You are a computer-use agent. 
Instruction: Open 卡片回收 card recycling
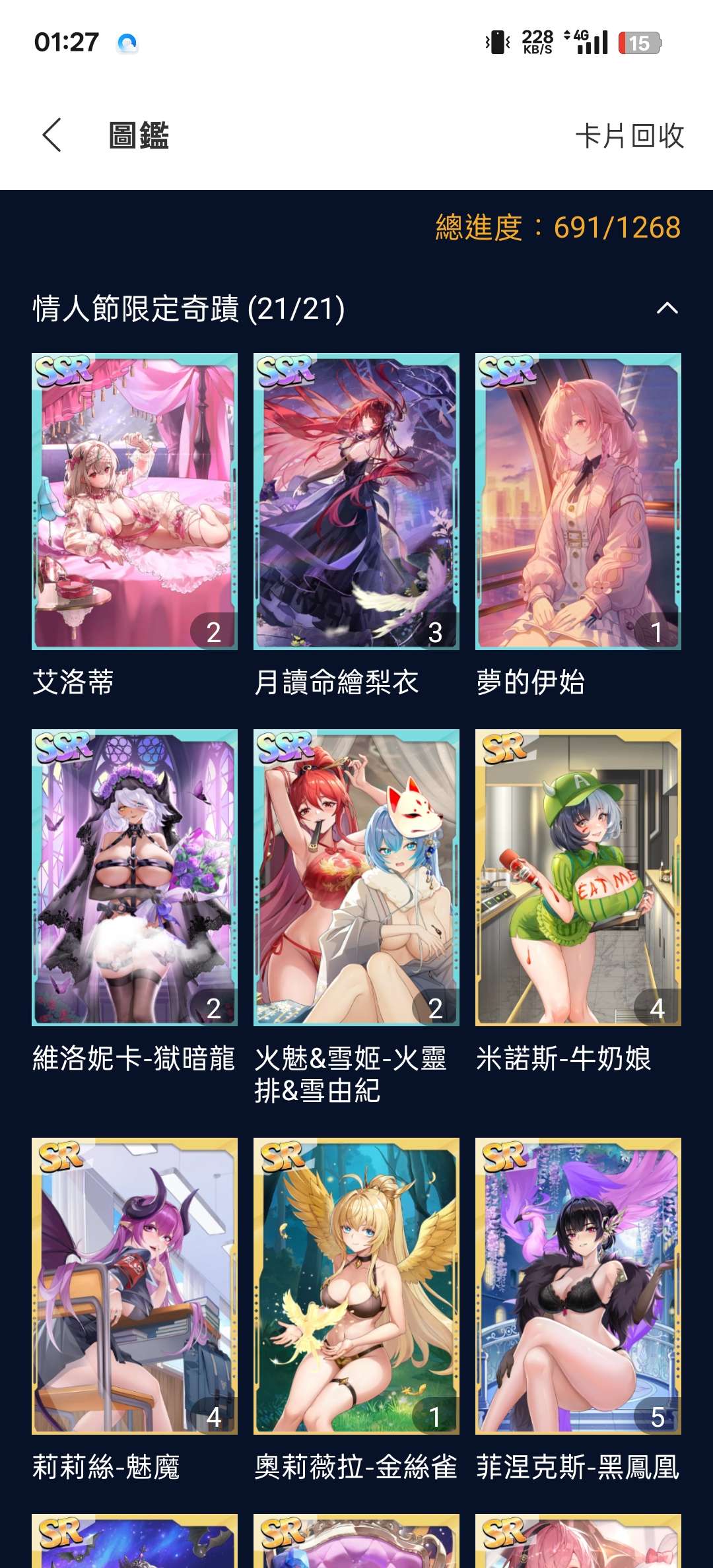629,136
